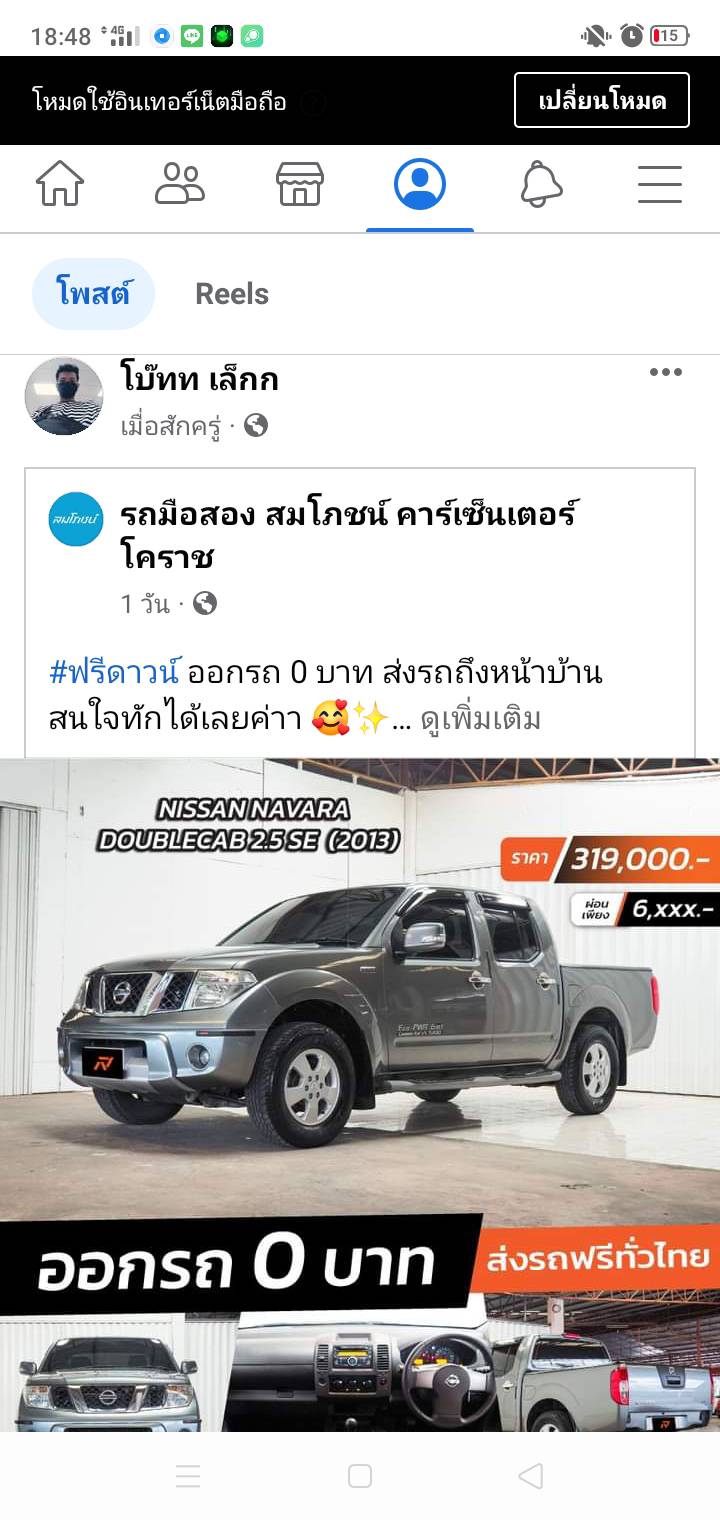
Task: Open the friends tab
Action: [x=180, y=185]
